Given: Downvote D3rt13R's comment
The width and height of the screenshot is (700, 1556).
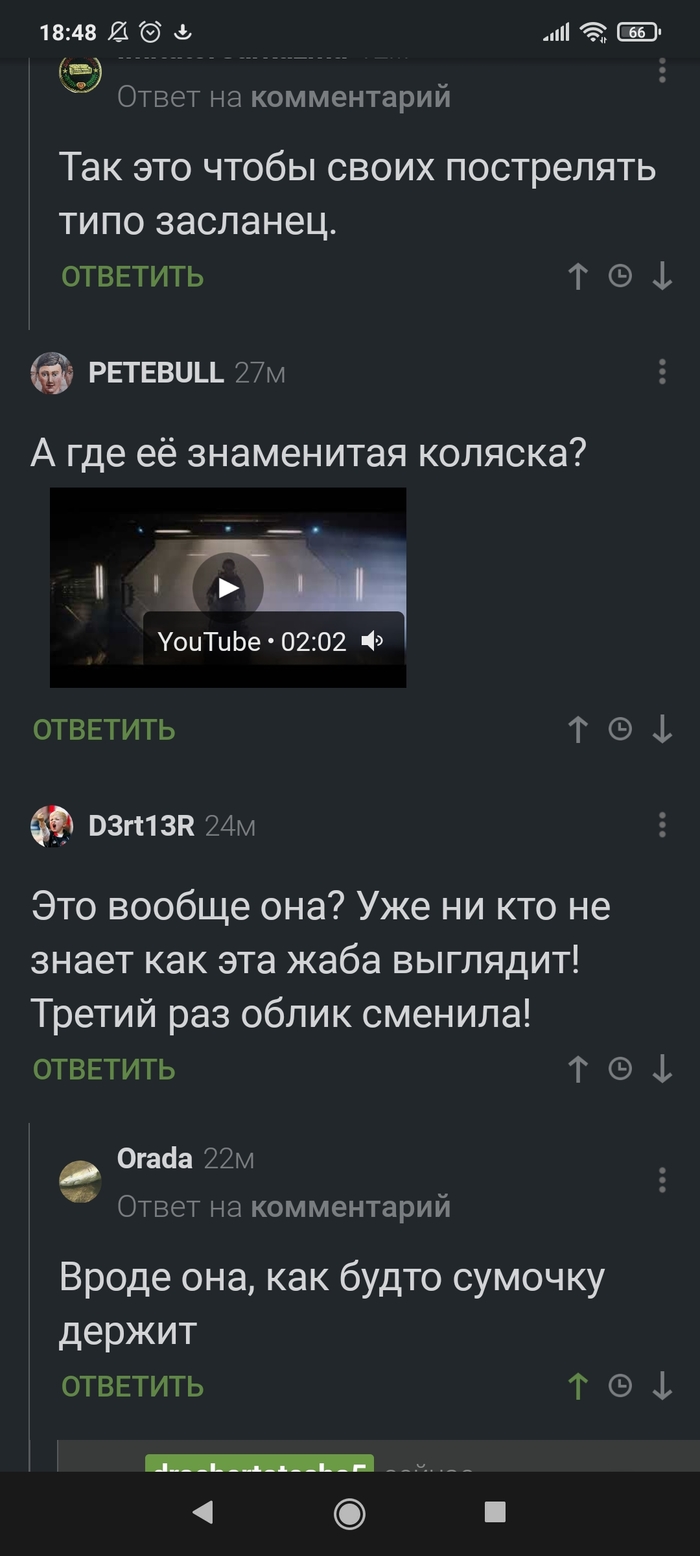Looking at the screenshot, I should click(662, 1069).
